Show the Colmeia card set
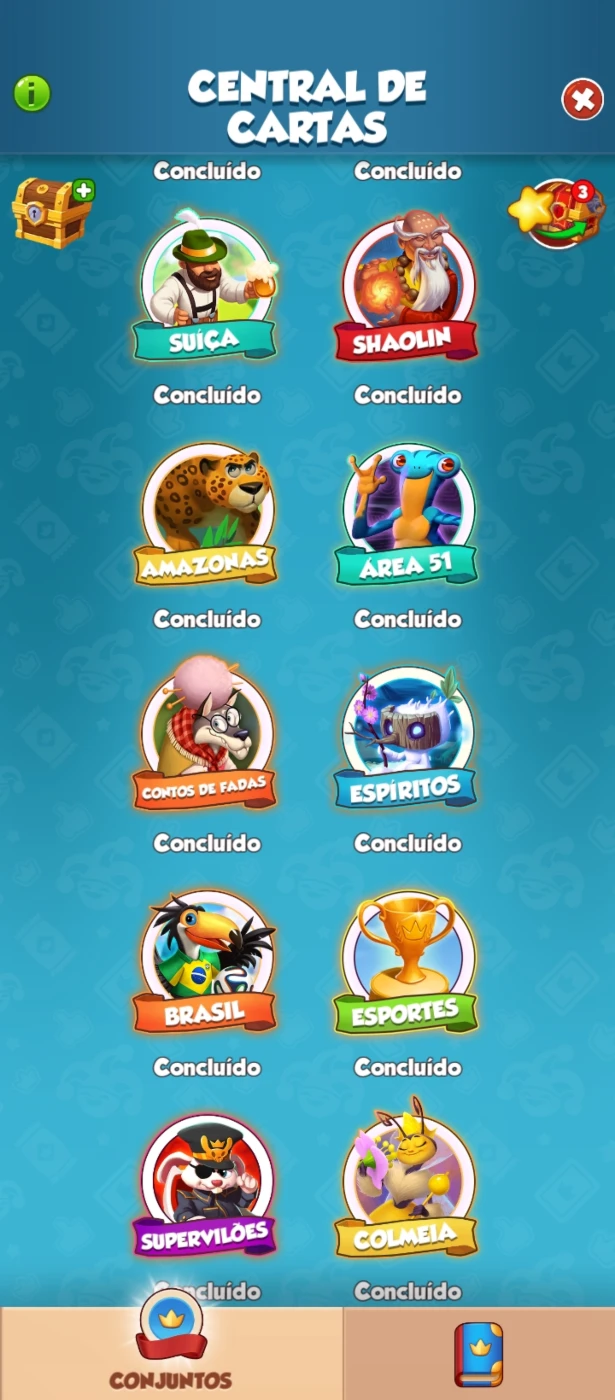 (x=407, y=1180)
